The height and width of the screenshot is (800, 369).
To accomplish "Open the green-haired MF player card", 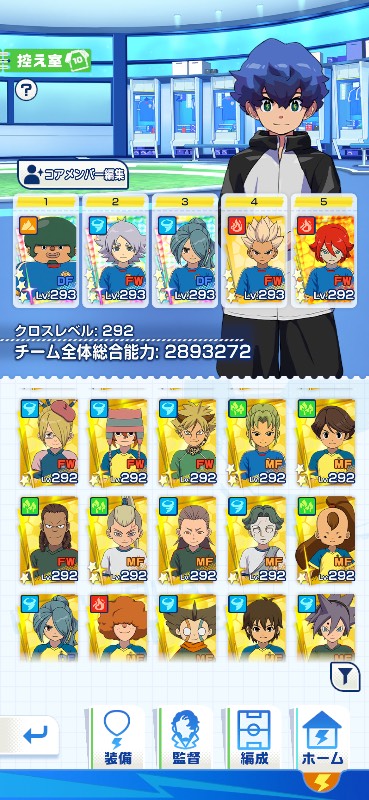I will [x=257, y=442].
